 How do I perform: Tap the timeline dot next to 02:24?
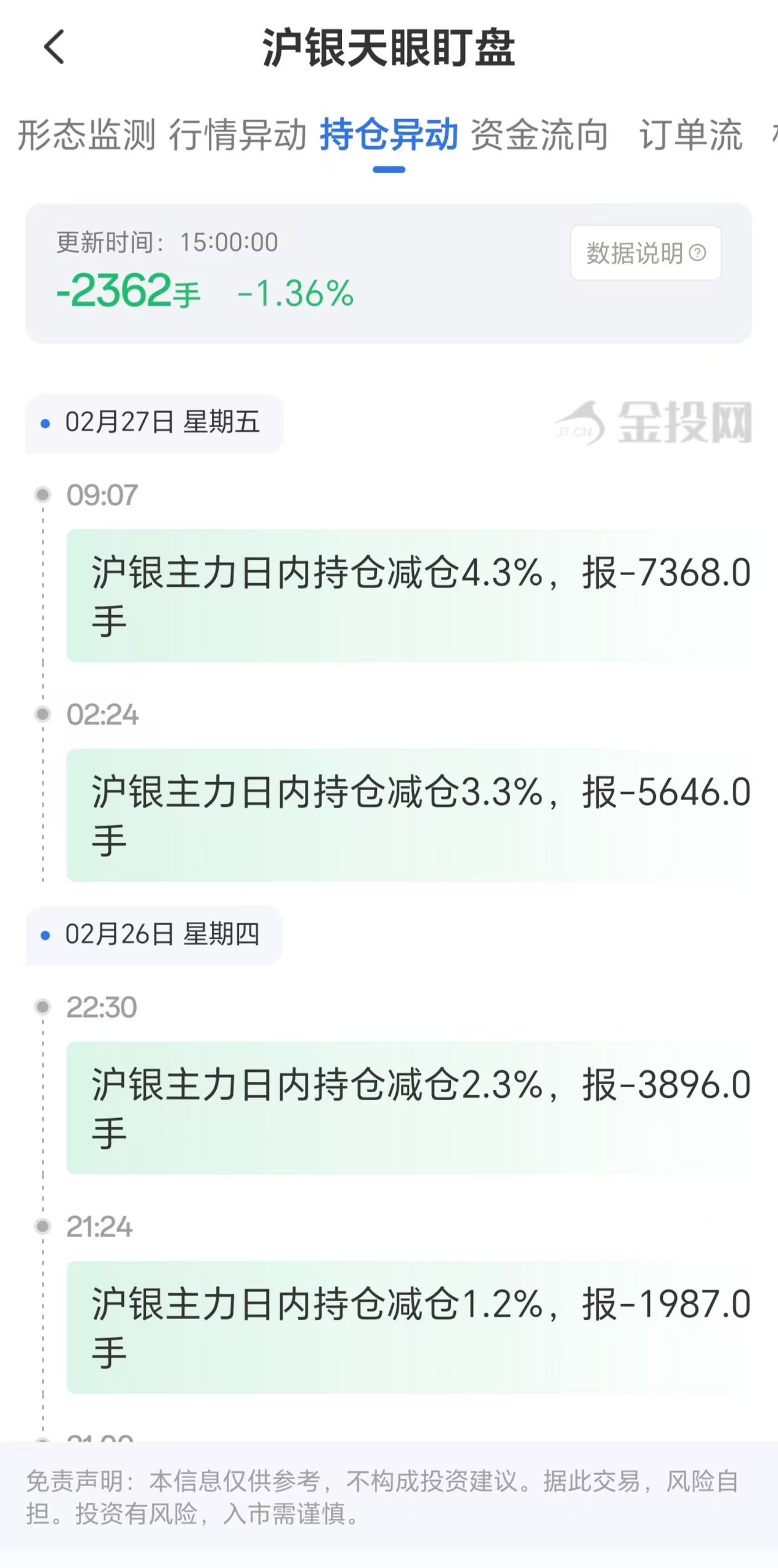point(42,715)
